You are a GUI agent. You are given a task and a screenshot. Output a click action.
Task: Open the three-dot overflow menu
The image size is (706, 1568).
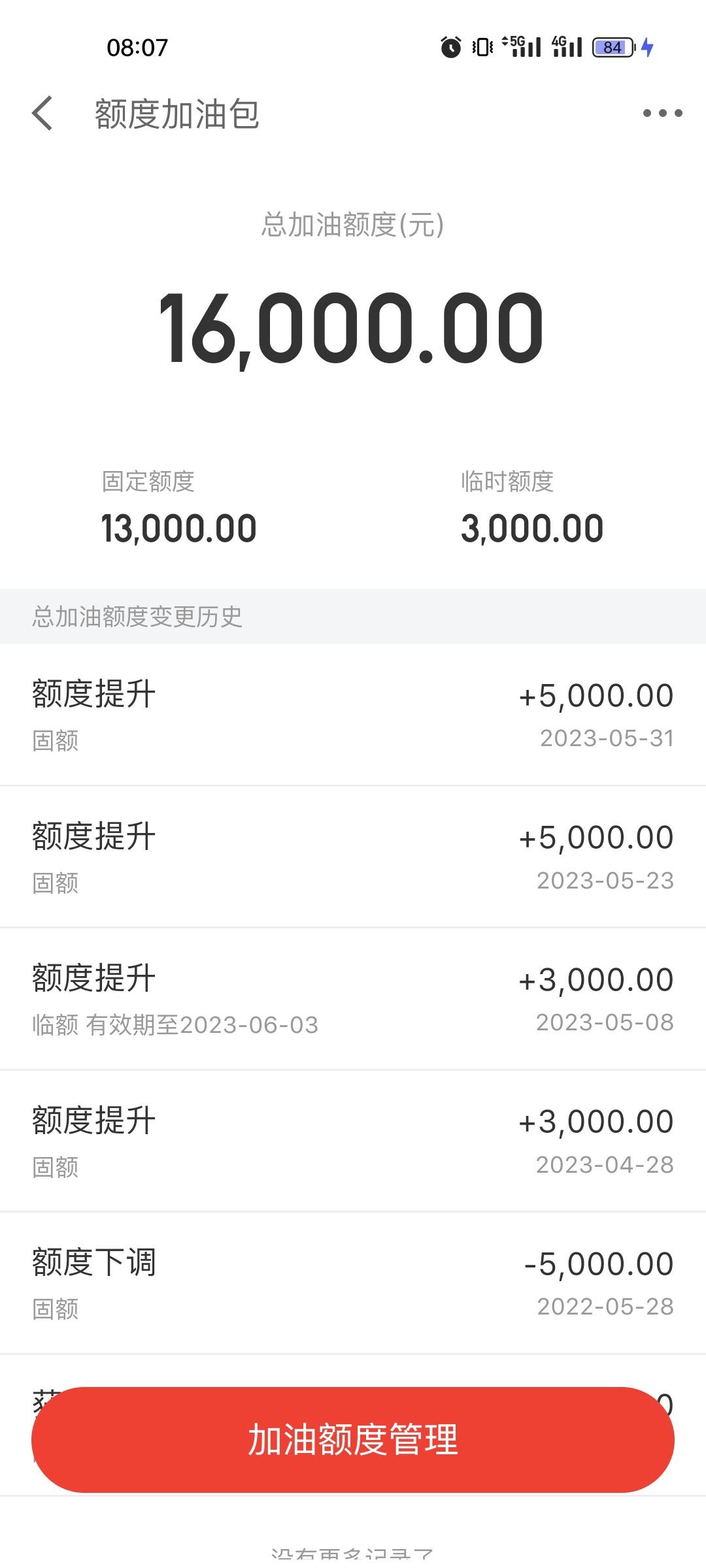coord(662,114)
